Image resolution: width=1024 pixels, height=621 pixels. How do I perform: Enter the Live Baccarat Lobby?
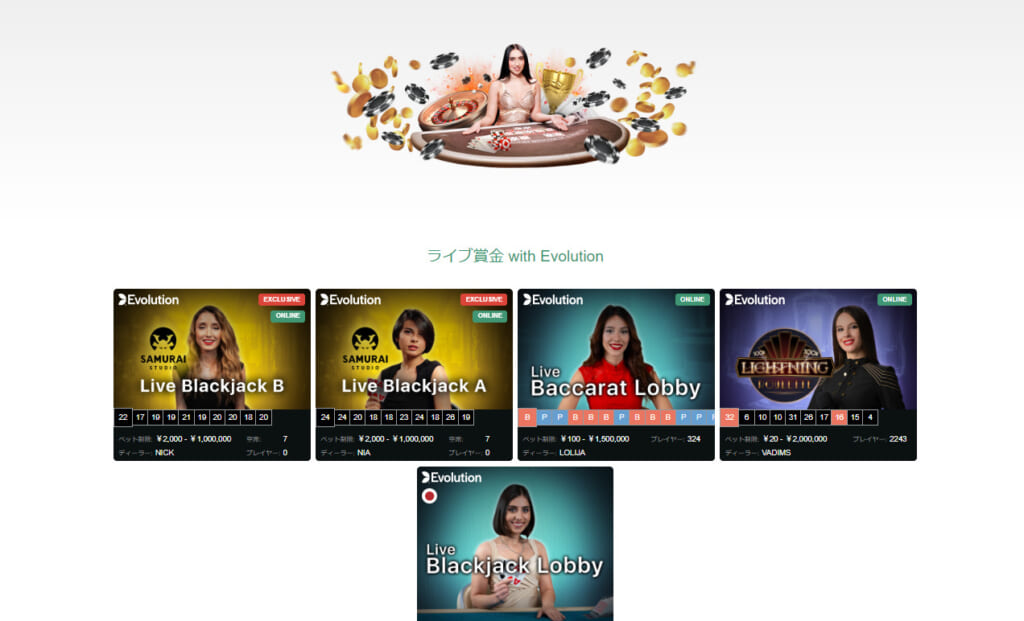pyautogui.click(x=616, y=355)
